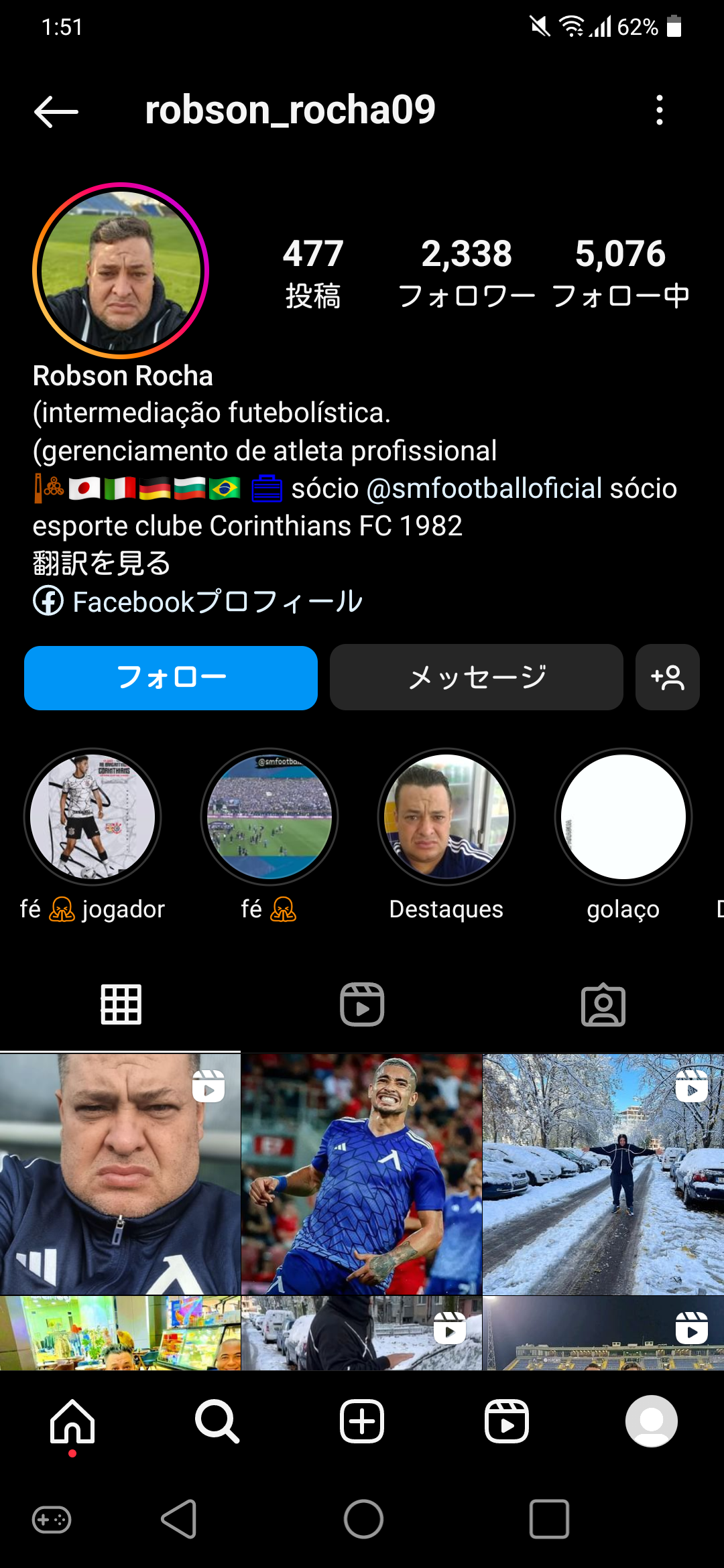Follow robson_rocha09 with the blue フォロー button
Viewport: 724px width, 1568px height.
tap(171, 677)
